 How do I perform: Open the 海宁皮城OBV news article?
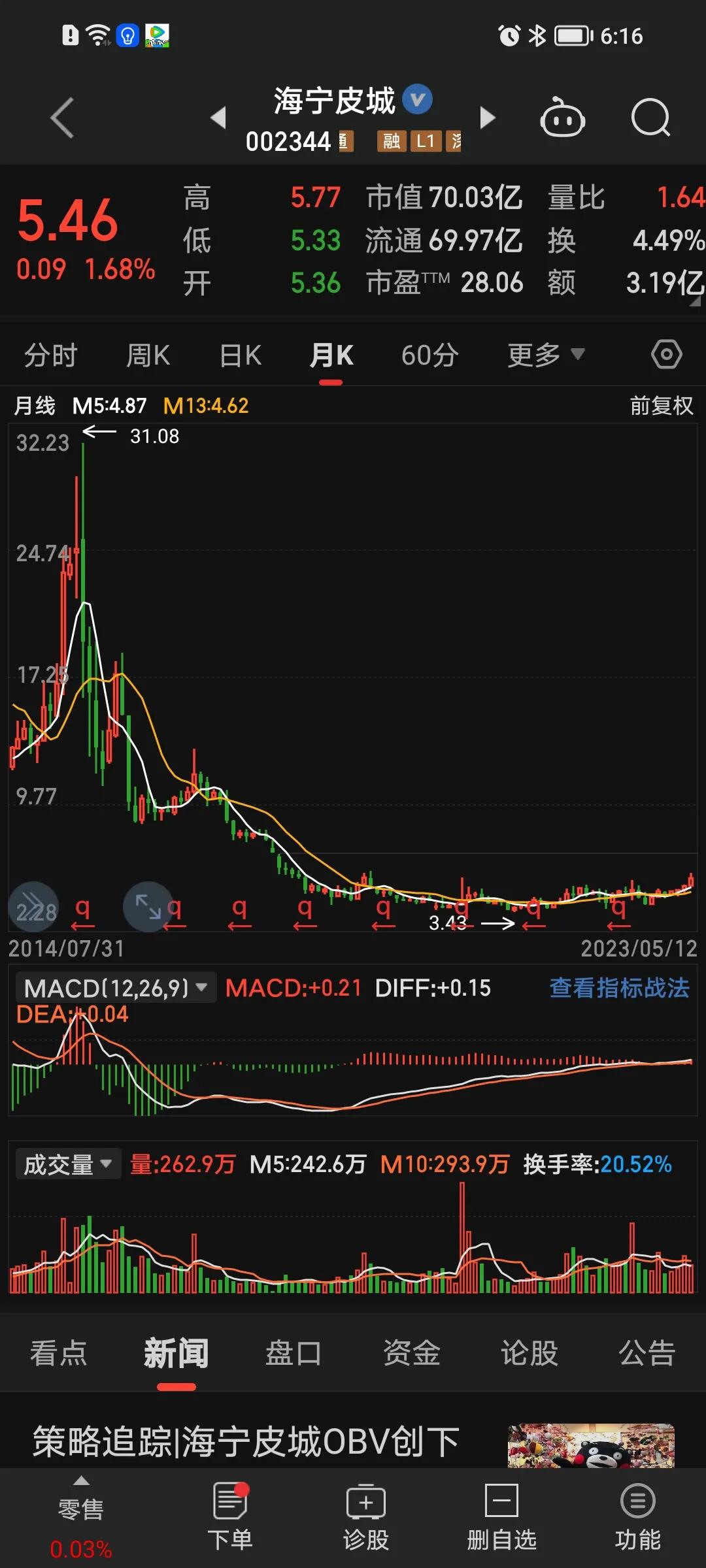pos(246,1441)
